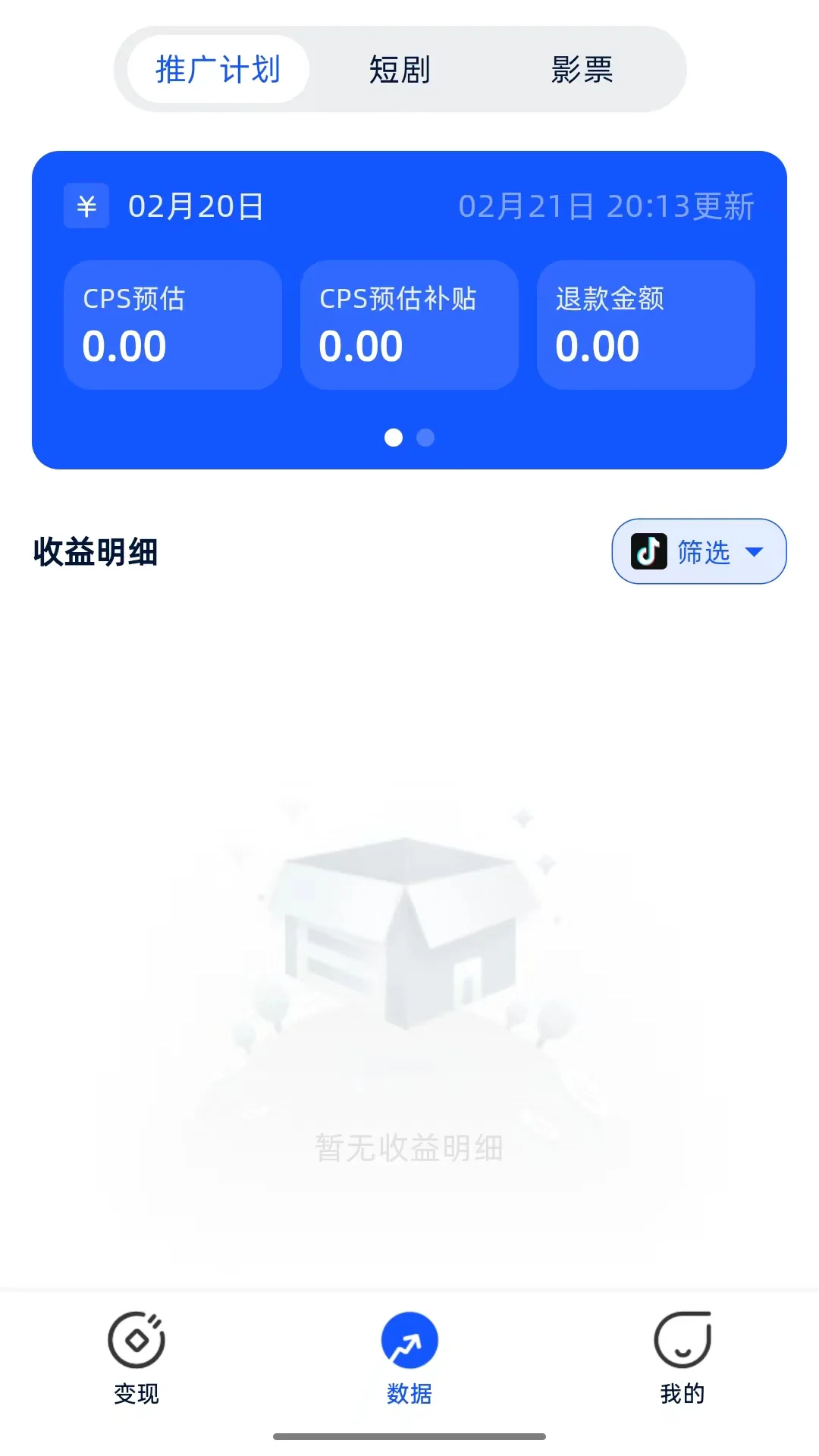Tap the CPS预估补贴 stat card
819x1456 pixels.
(409, 325)
